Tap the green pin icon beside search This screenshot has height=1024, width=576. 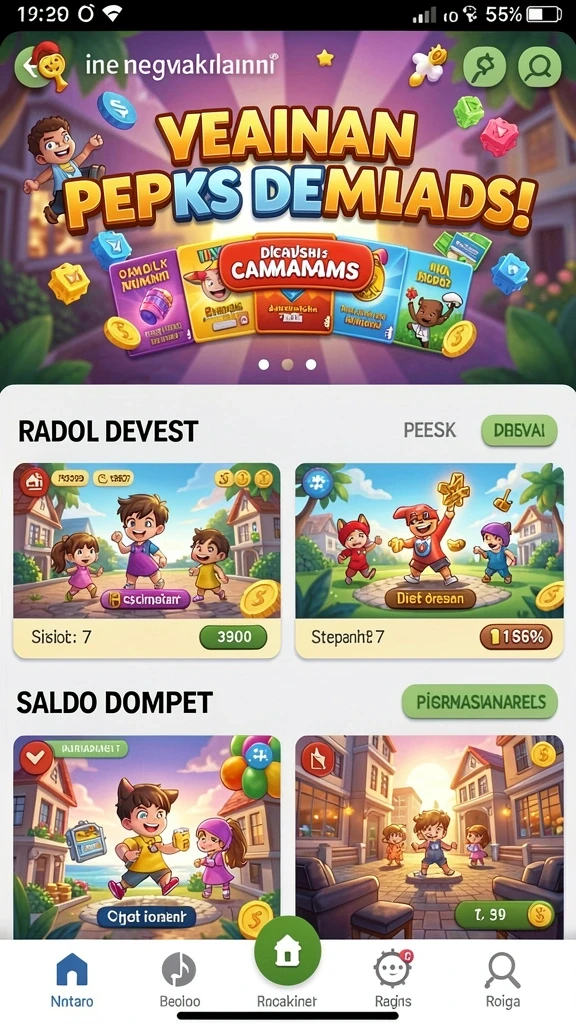tap(485, 66)
